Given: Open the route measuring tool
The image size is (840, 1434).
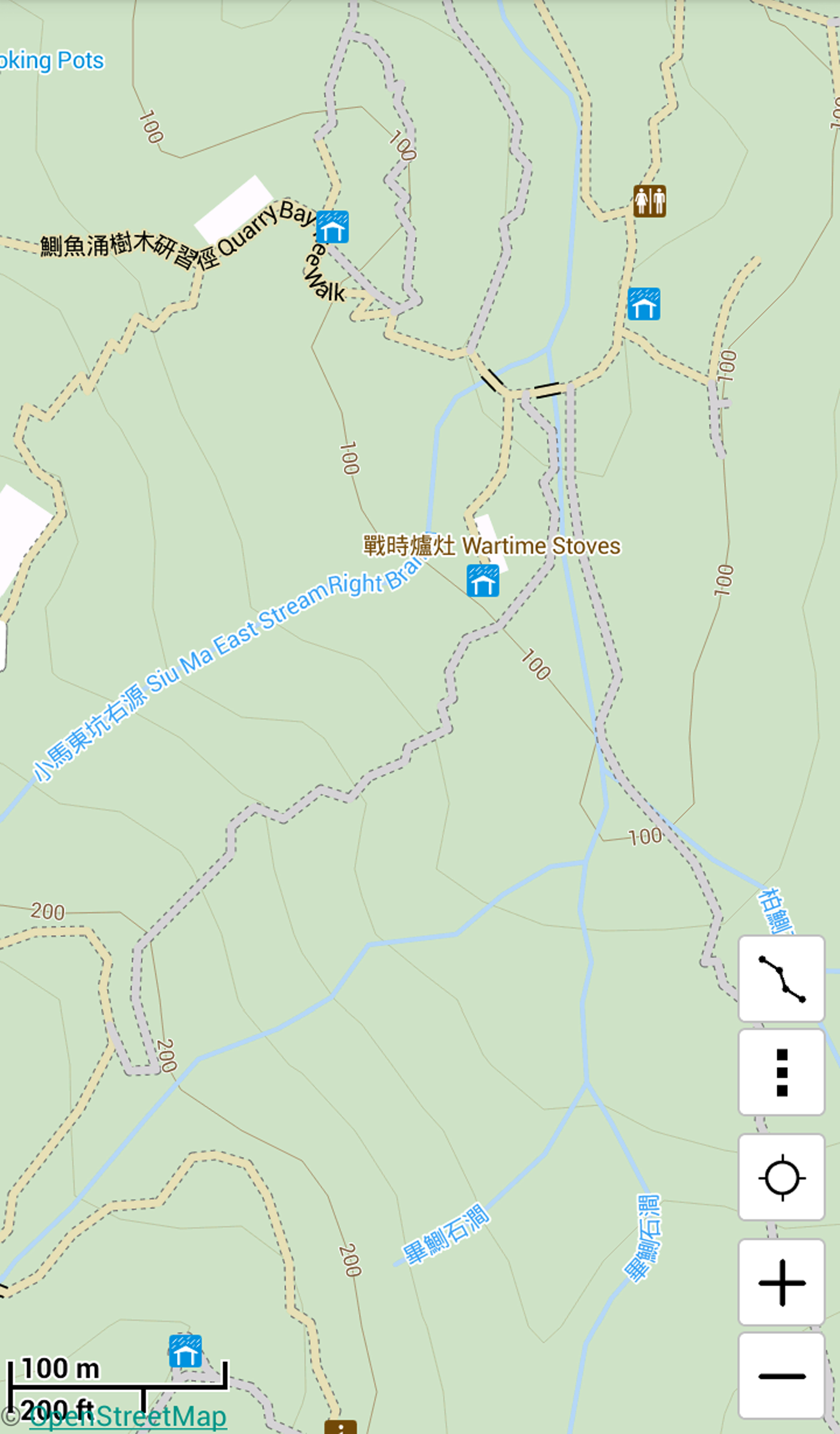Looking at the screenshot, I should coord(781,978).
